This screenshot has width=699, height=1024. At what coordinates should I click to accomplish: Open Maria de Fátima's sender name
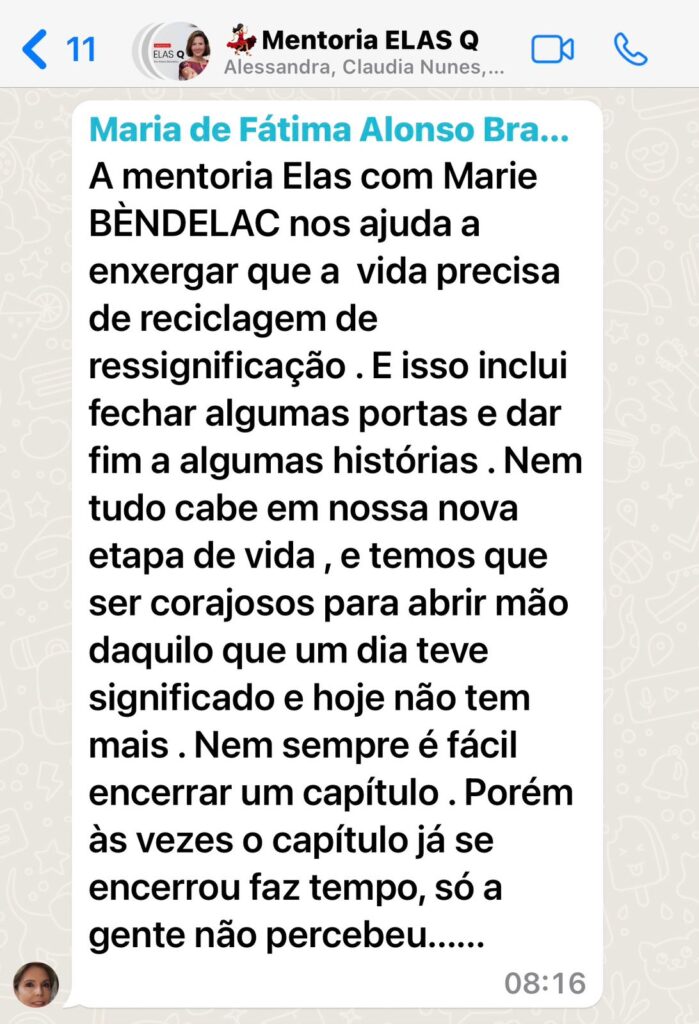(x=329, y=131)
